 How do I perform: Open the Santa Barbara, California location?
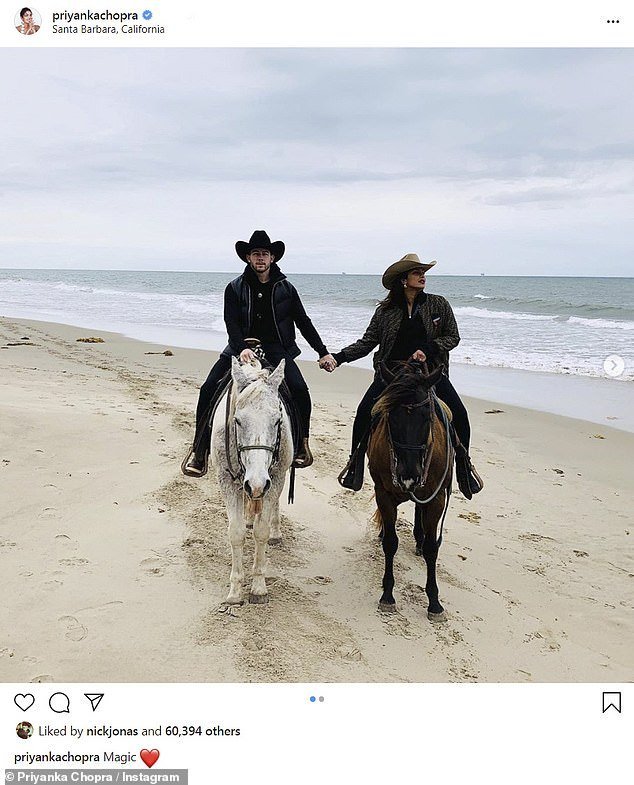tap(108, 30)
